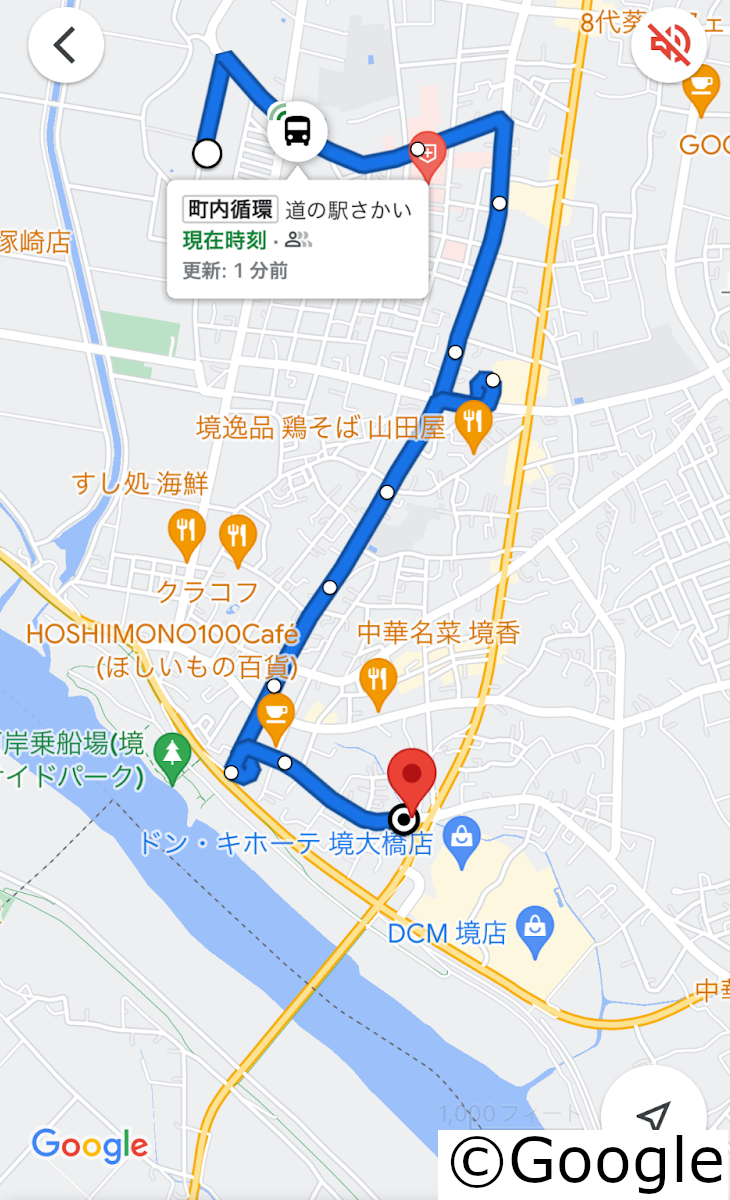Open the red hospital marker on the route
Viewport: 730px width, 1200px height.
(x=428, y=155)
